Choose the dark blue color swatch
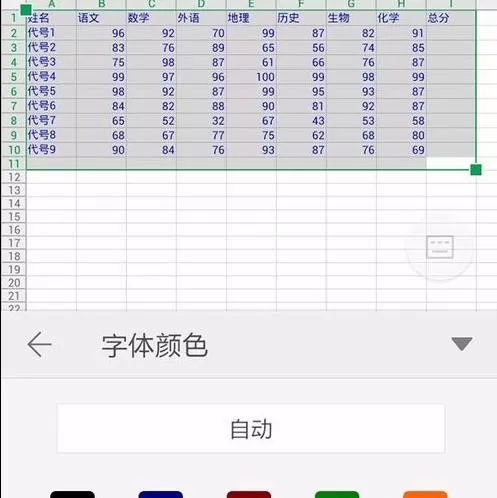The image size is (497, 498). 161,494
